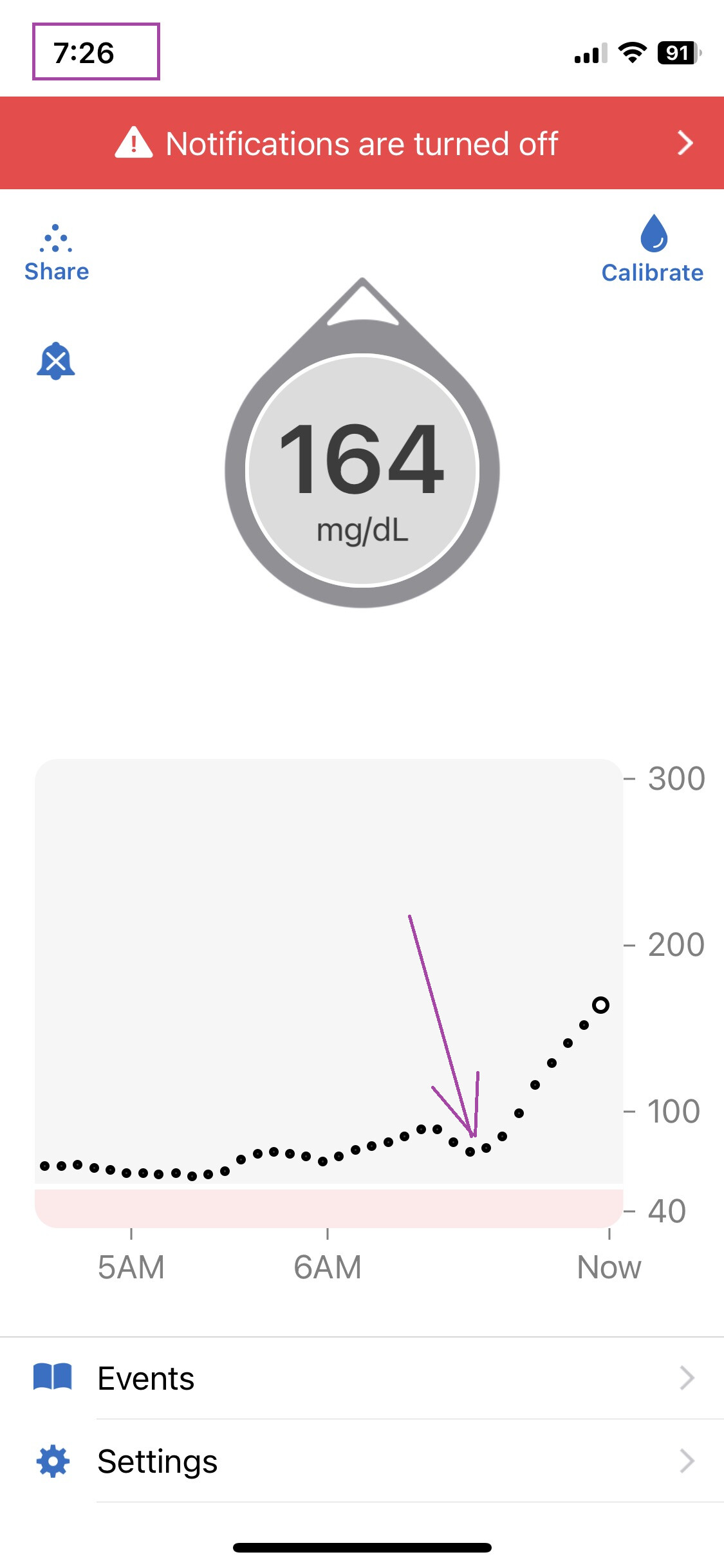Open the 'Notifications are turned off' banner

coord(362,143)
